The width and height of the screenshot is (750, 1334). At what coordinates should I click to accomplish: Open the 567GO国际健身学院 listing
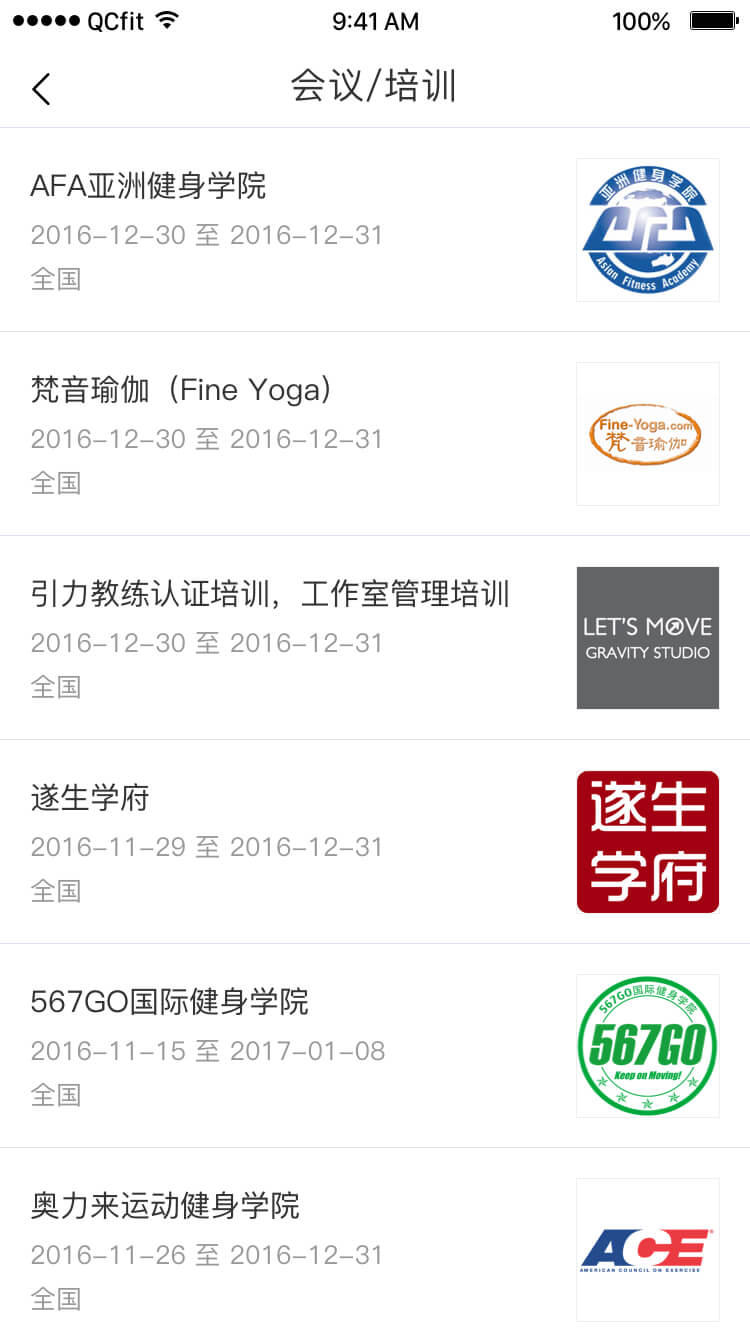(x=375, y=1046)
